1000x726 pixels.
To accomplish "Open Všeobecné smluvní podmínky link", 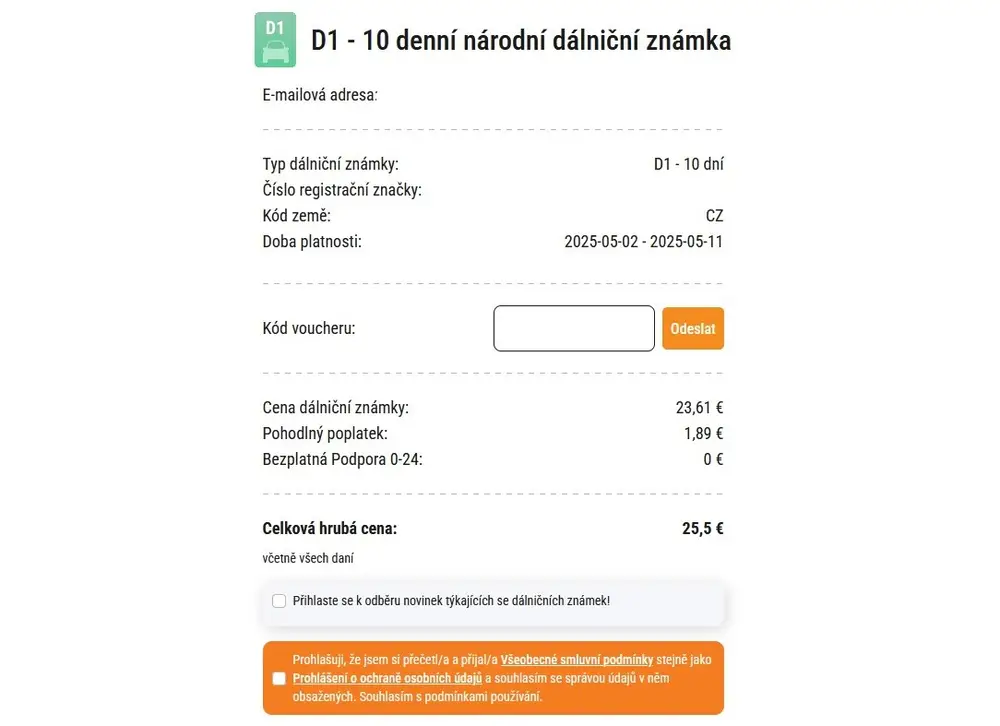I will (x=577, y=660).
